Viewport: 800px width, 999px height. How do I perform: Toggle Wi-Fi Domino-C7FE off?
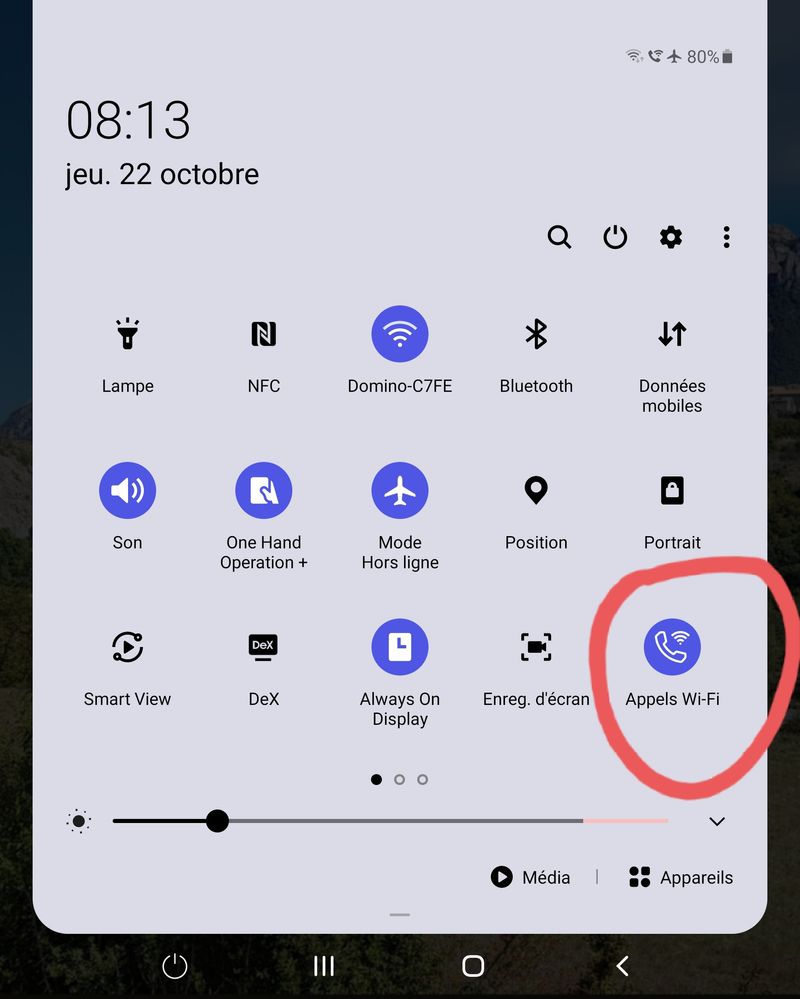400,334
